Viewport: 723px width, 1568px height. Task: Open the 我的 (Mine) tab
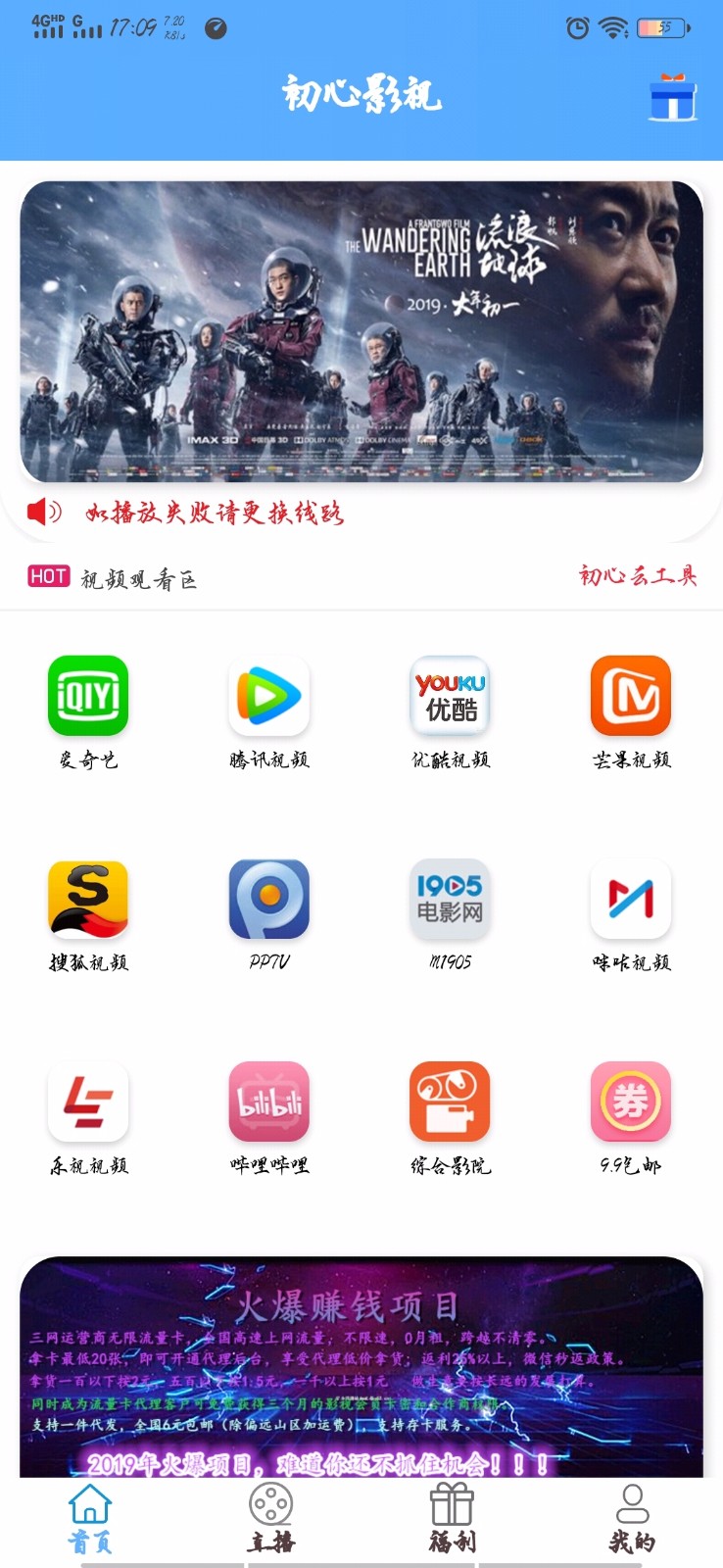[632, 1512]
